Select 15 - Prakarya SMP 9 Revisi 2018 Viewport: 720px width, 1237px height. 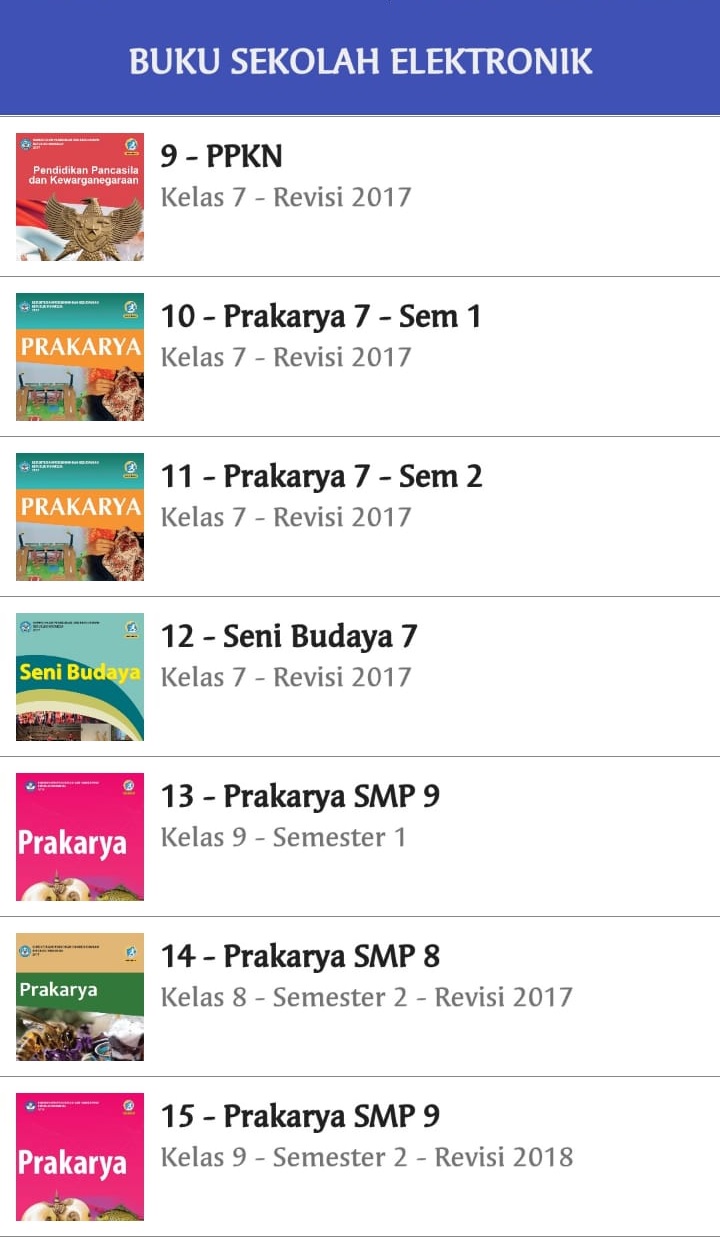(360, 1157)
